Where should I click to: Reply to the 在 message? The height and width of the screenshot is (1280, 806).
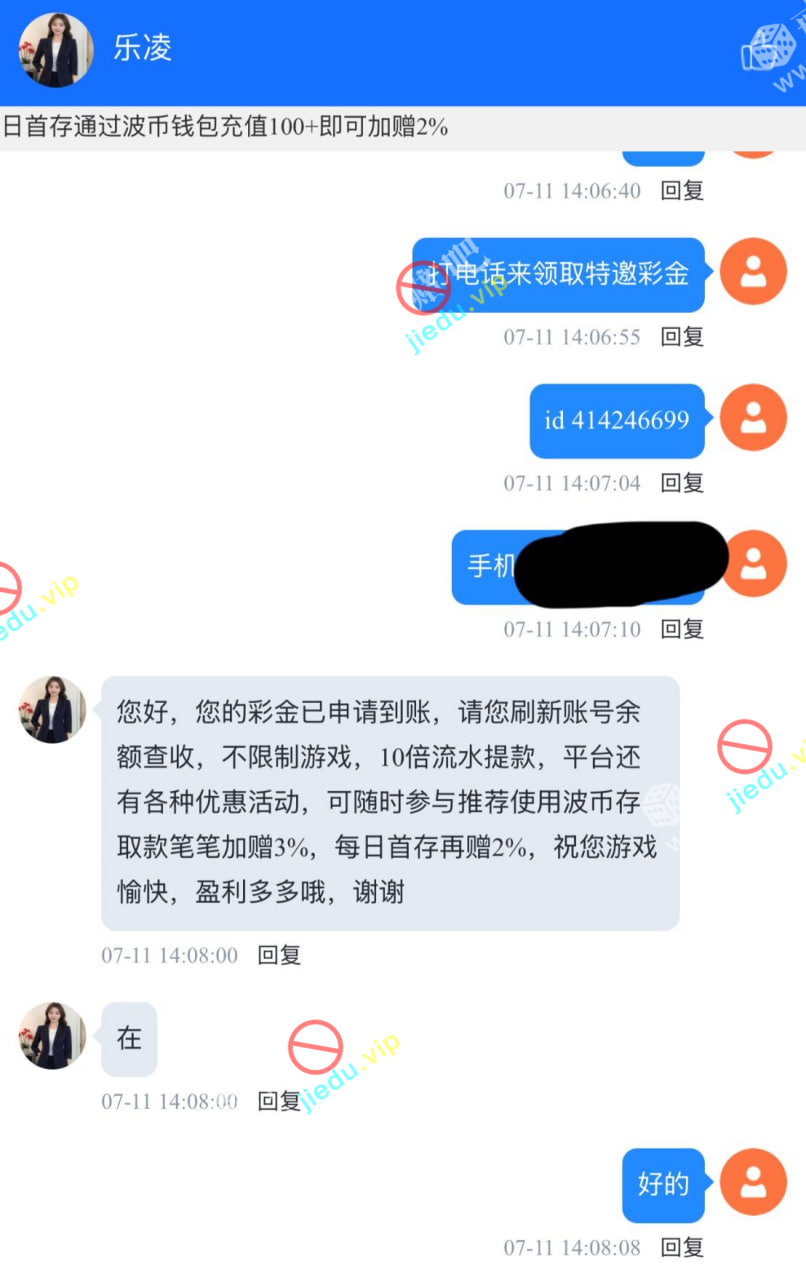coord(279,1101)
